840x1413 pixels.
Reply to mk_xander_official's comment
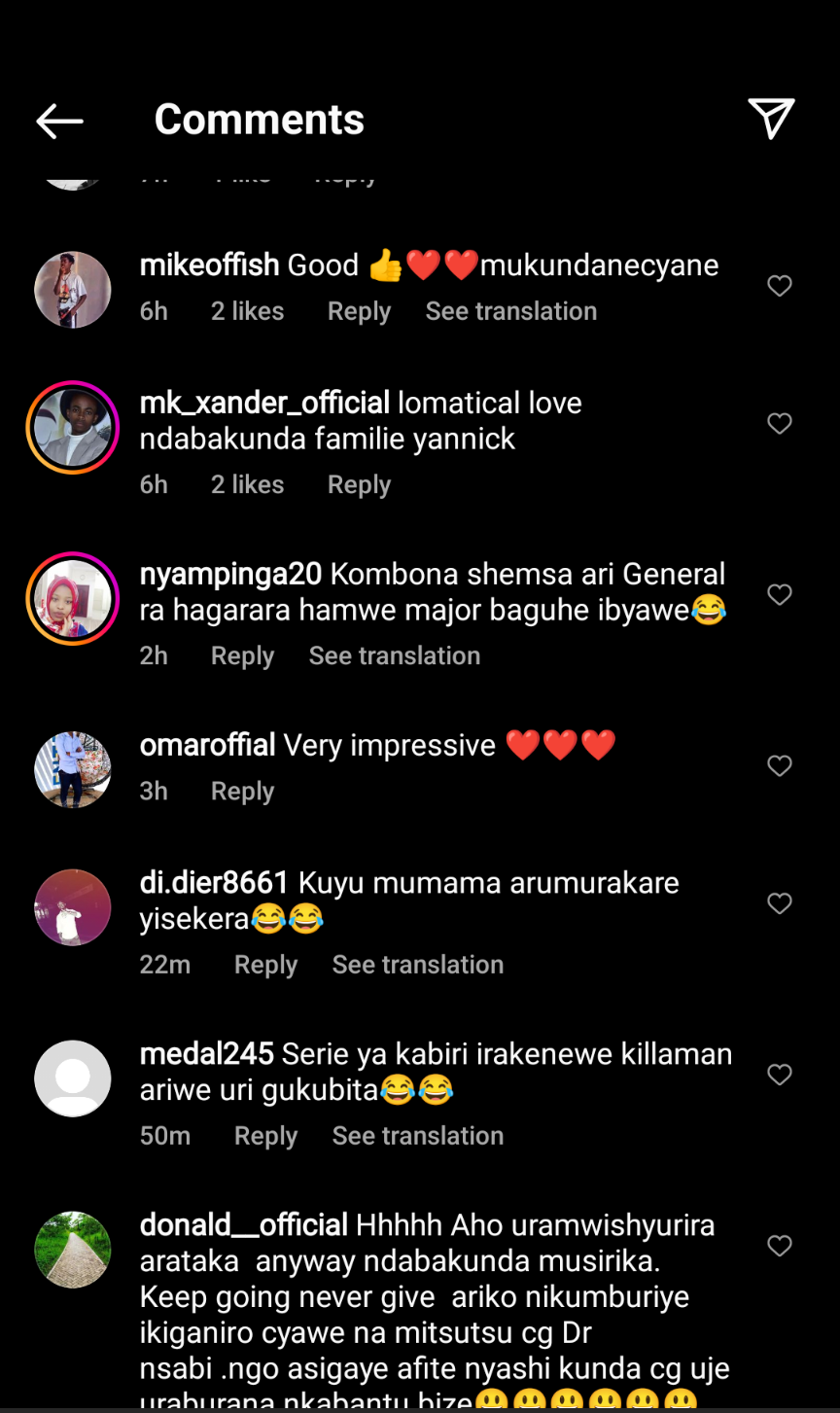click(x=359, y=484)
